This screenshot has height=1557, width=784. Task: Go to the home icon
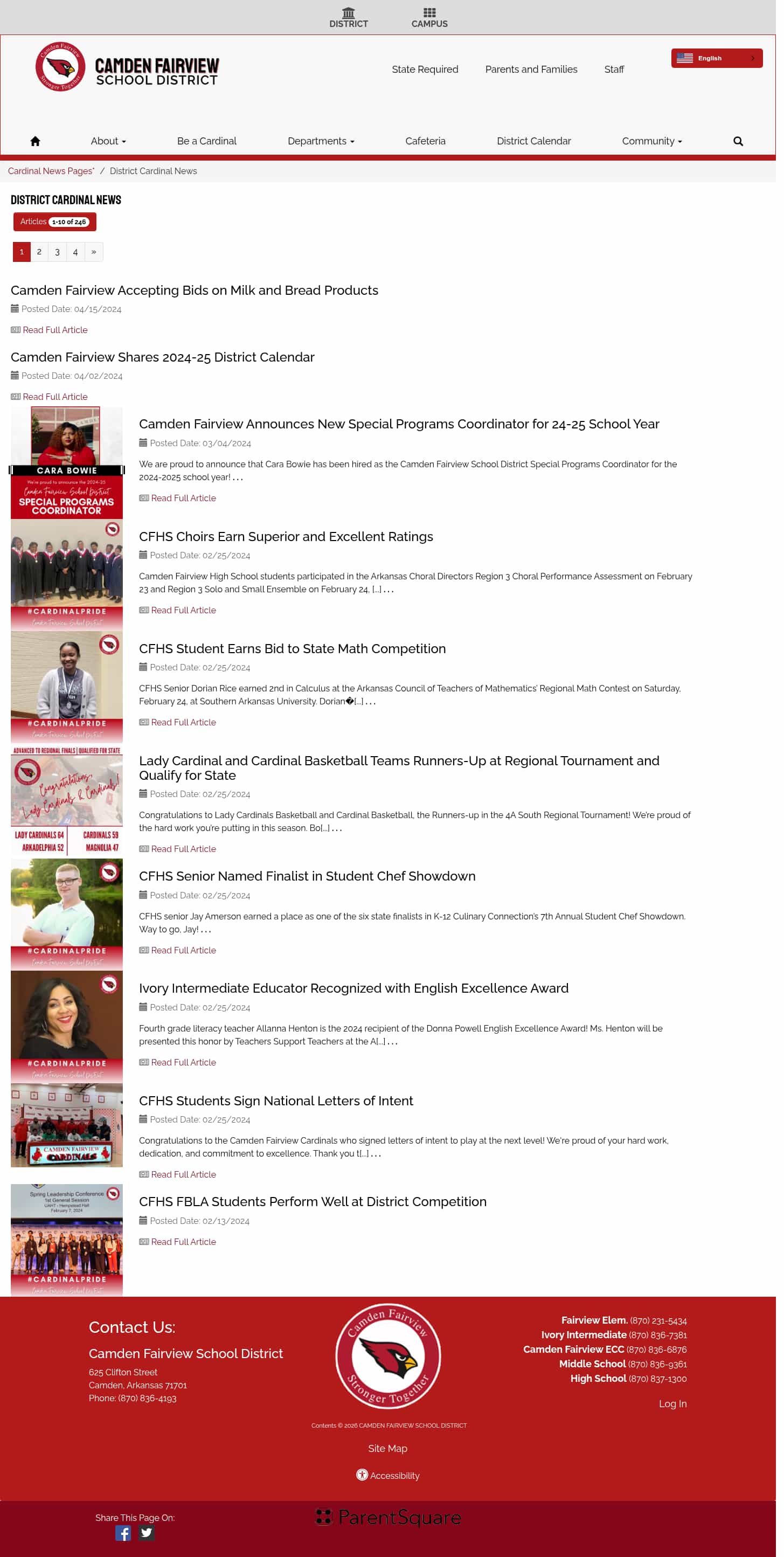[x=35, y=141]
